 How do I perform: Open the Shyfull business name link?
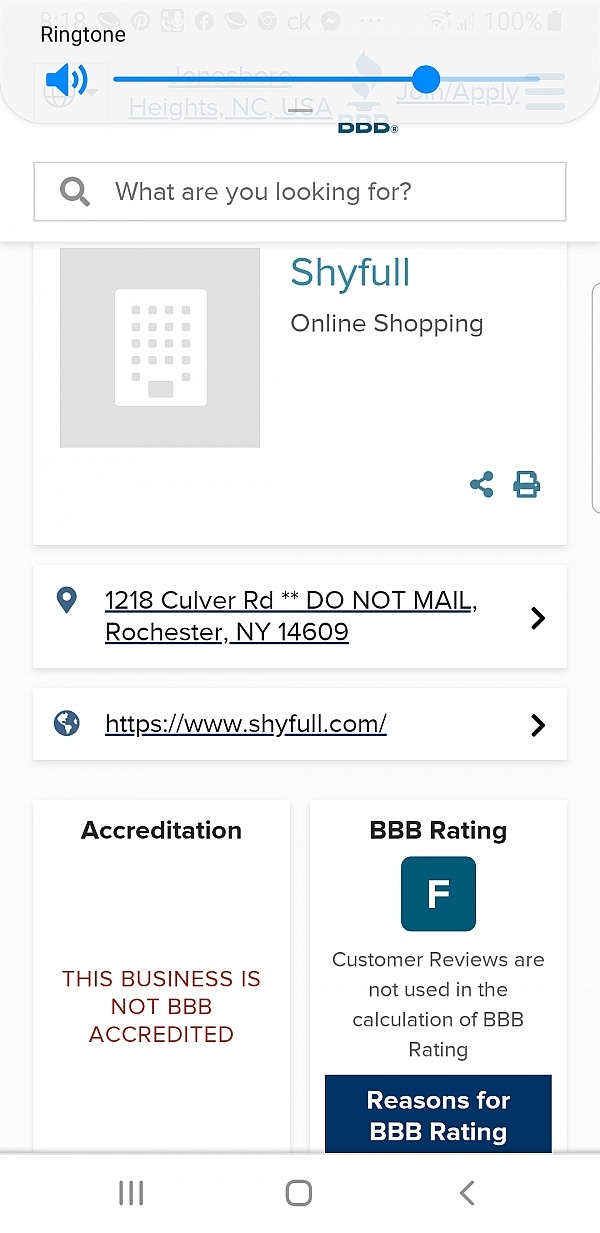pos(350,272)
